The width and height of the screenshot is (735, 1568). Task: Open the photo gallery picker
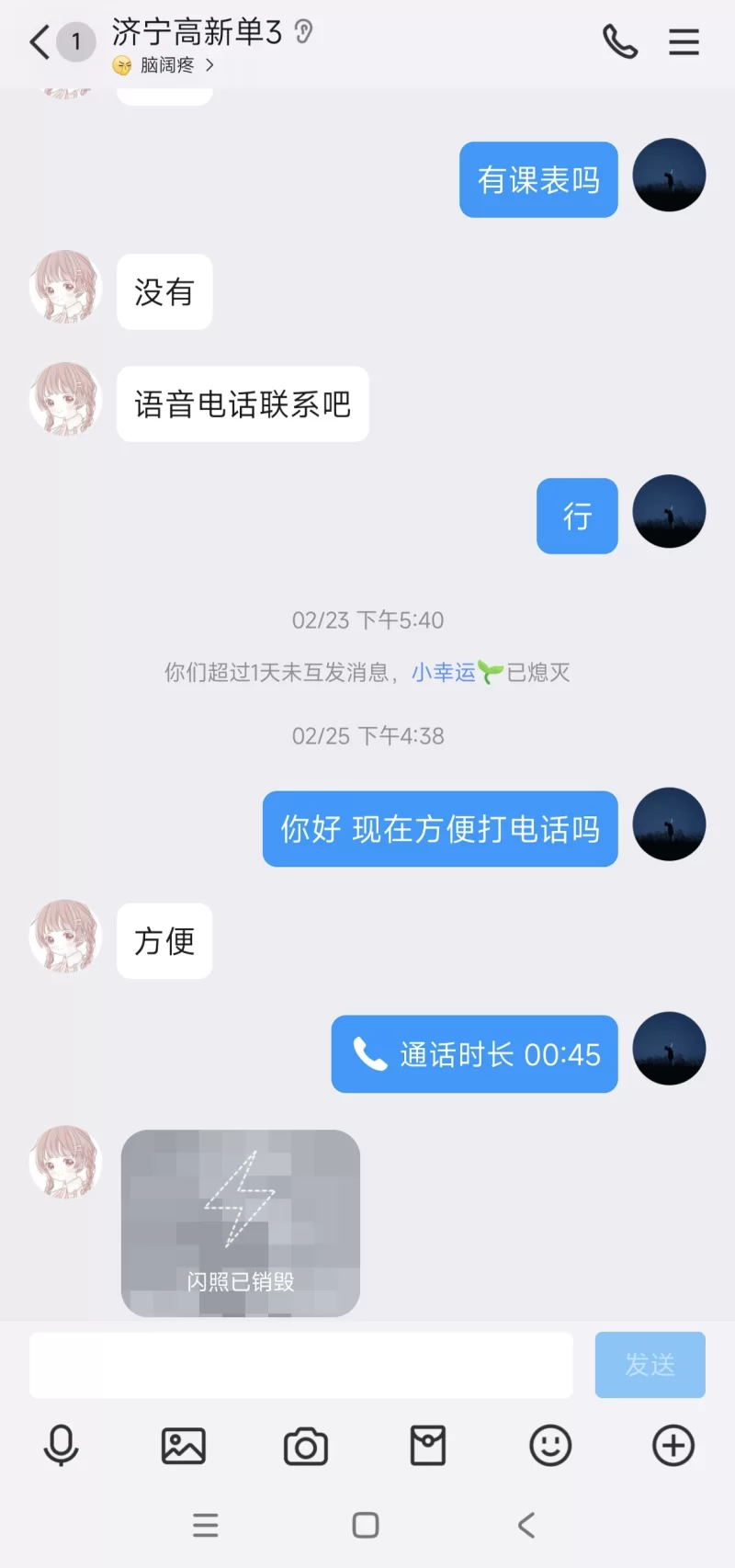(x=184, y=1446)
